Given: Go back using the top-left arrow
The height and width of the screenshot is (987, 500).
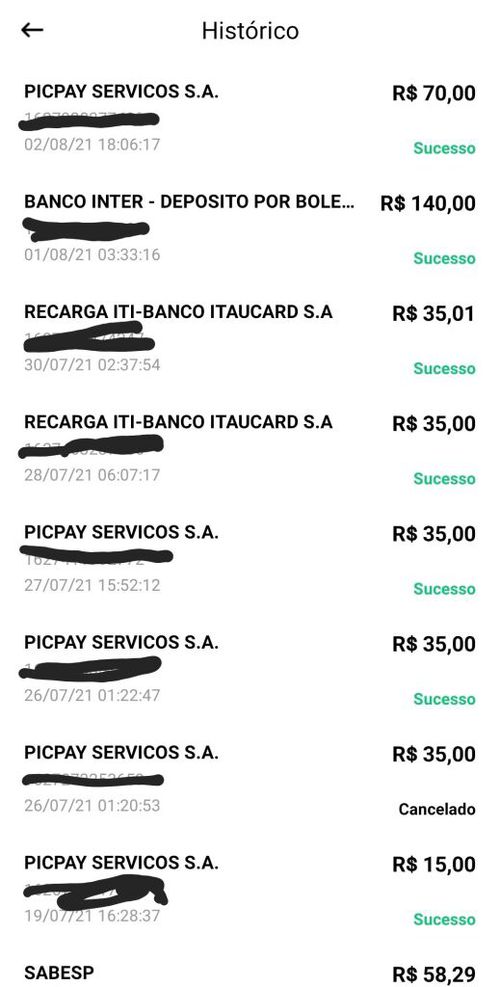Looking at the screenshot, I should point(32,30).
